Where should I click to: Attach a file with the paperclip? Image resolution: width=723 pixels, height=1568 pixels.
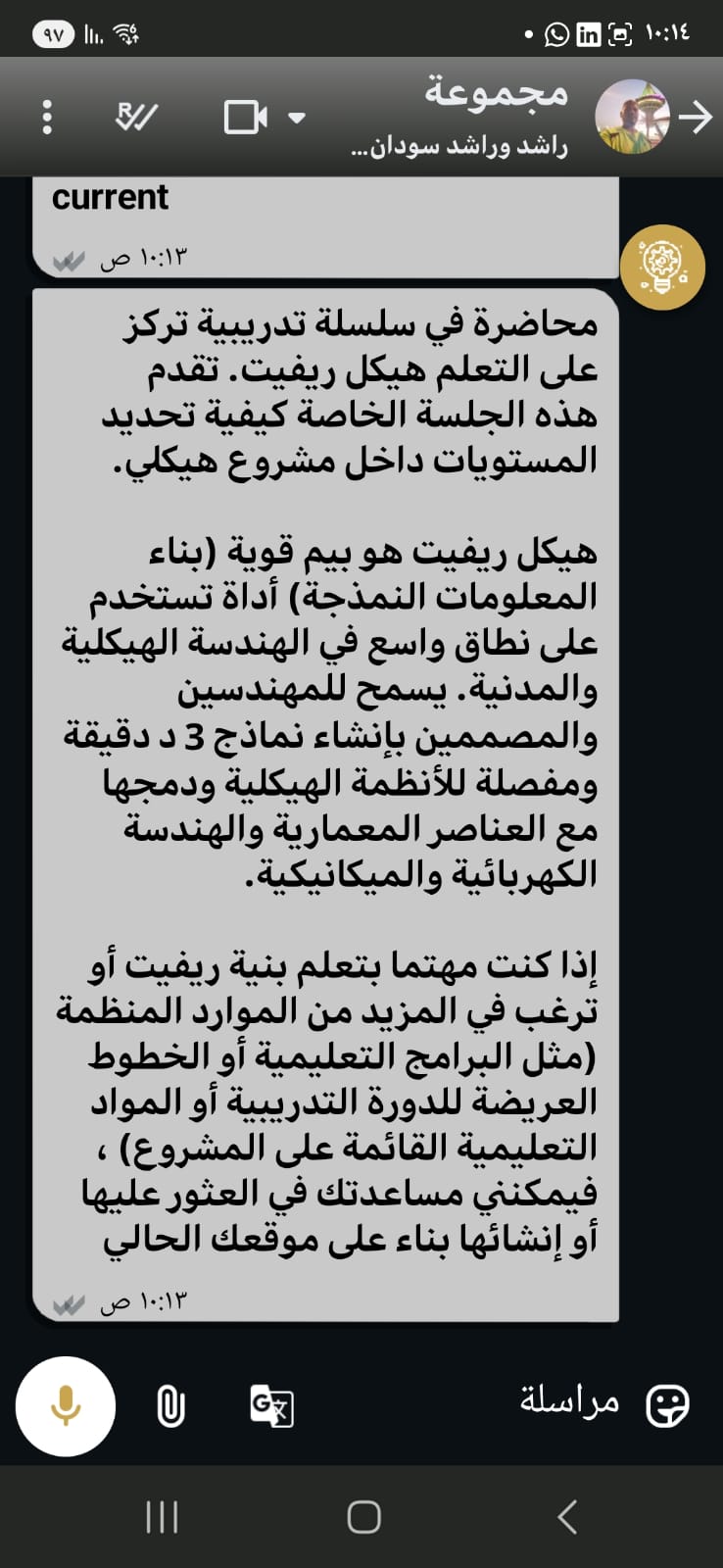170,1406
